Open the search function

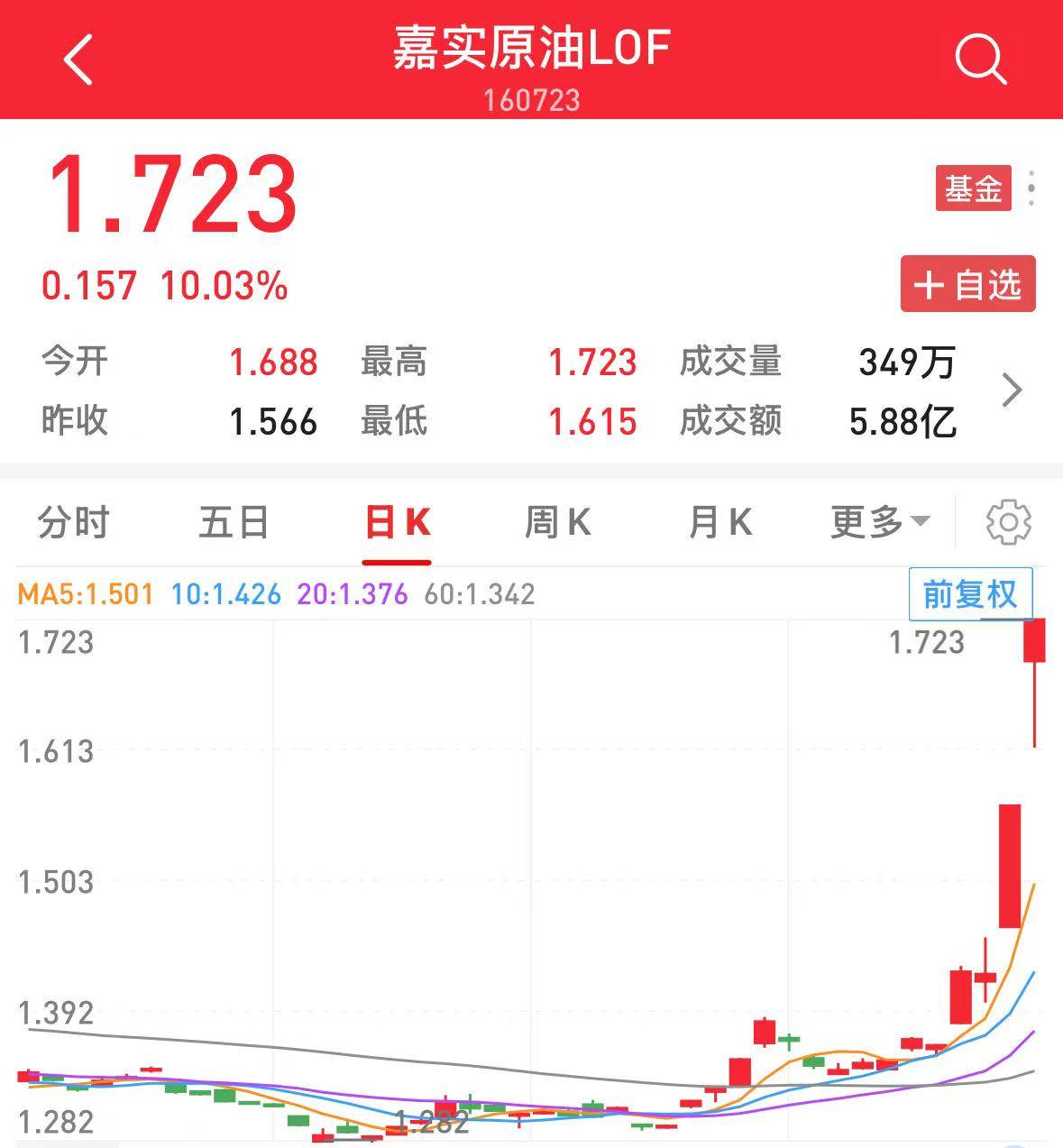pyautogui.click(x=983, y=60)
